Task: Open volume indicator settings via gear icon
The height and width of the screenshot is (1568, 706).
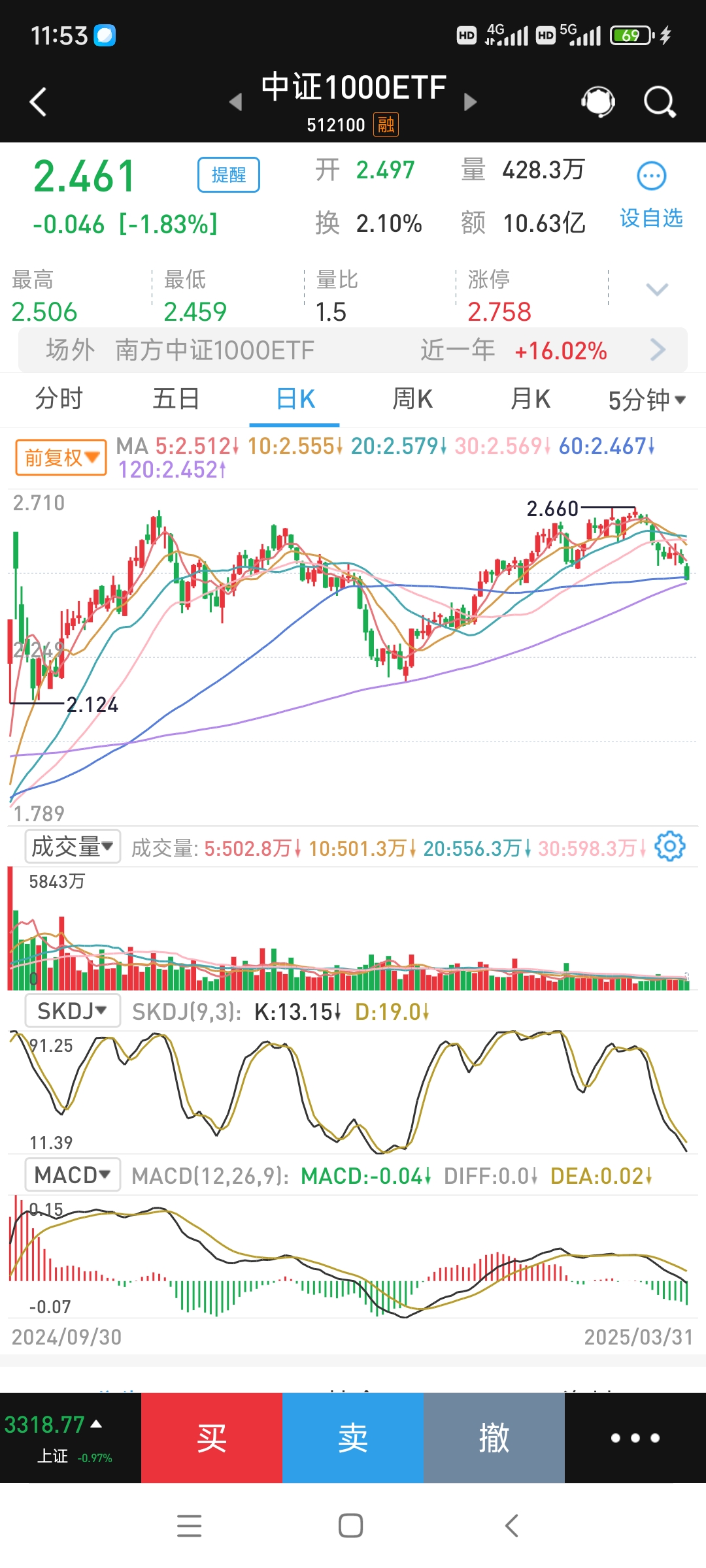Action: coord(670,846)
